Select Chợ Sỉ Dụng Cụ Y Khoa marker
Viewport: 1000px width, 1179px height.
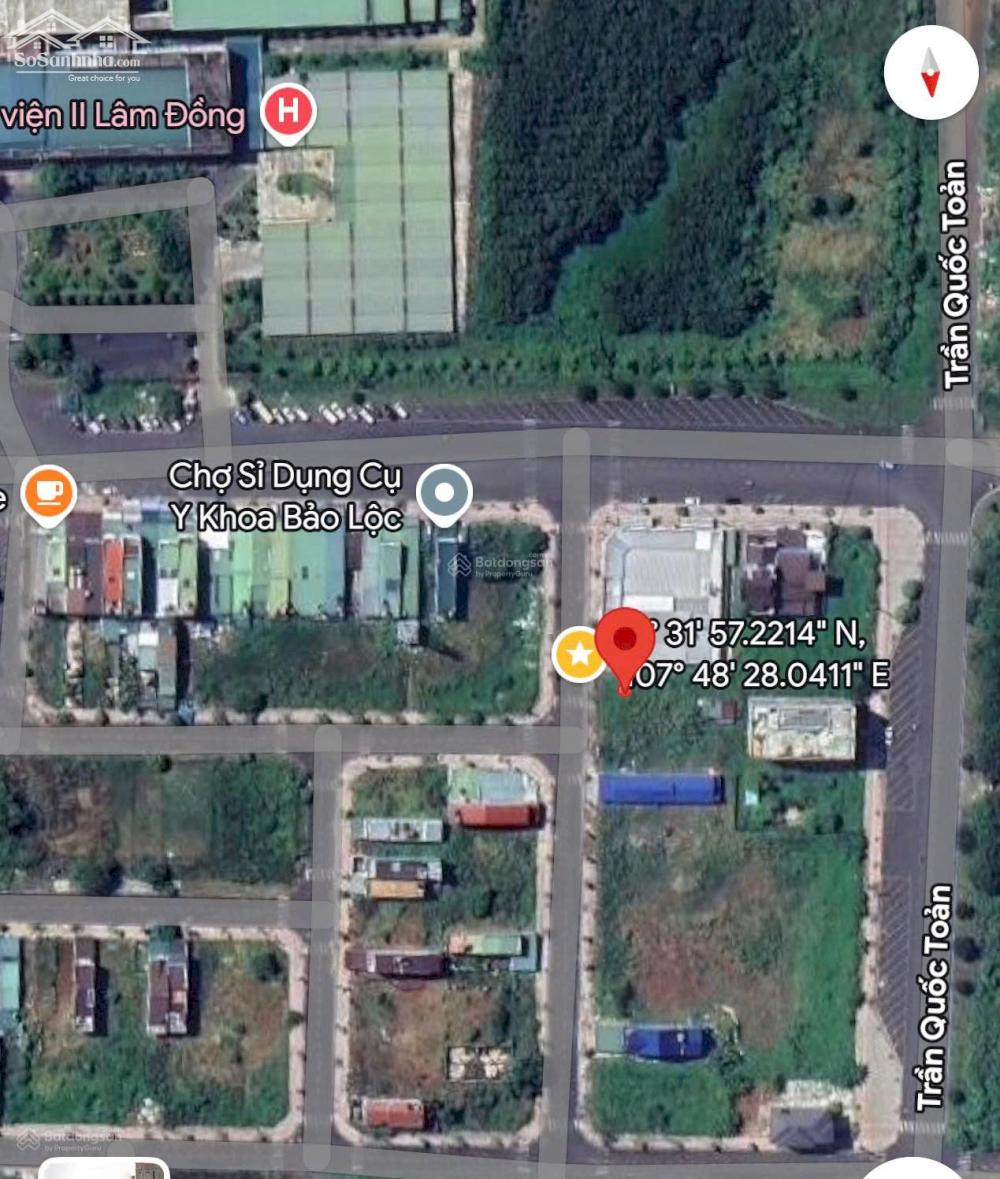(444, 493)
